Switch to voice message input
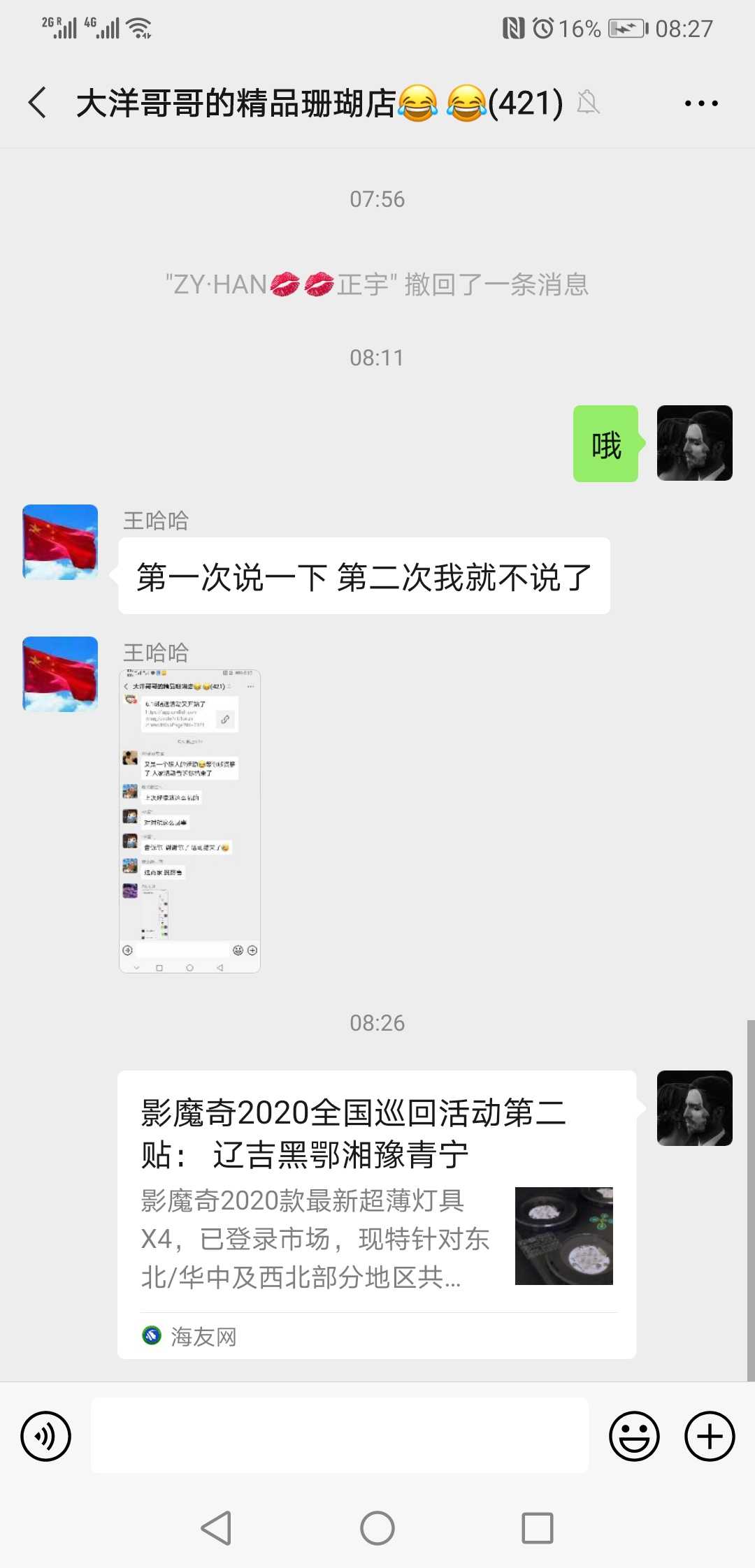Image resolution: width=755 pixels, height=1568 pixels. click(46, 1436)
